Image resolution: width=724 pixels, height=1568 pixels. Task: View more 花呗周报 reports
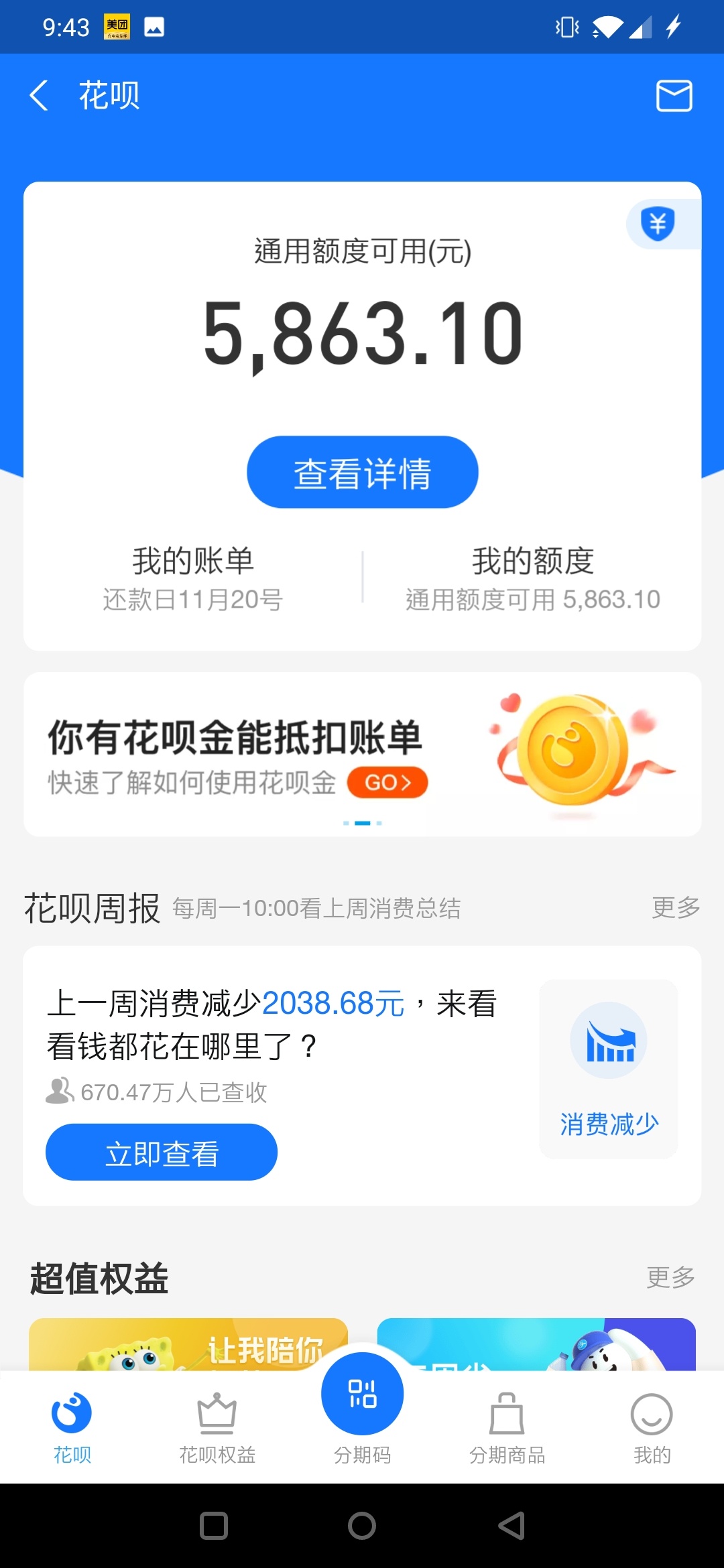point(676,907)
